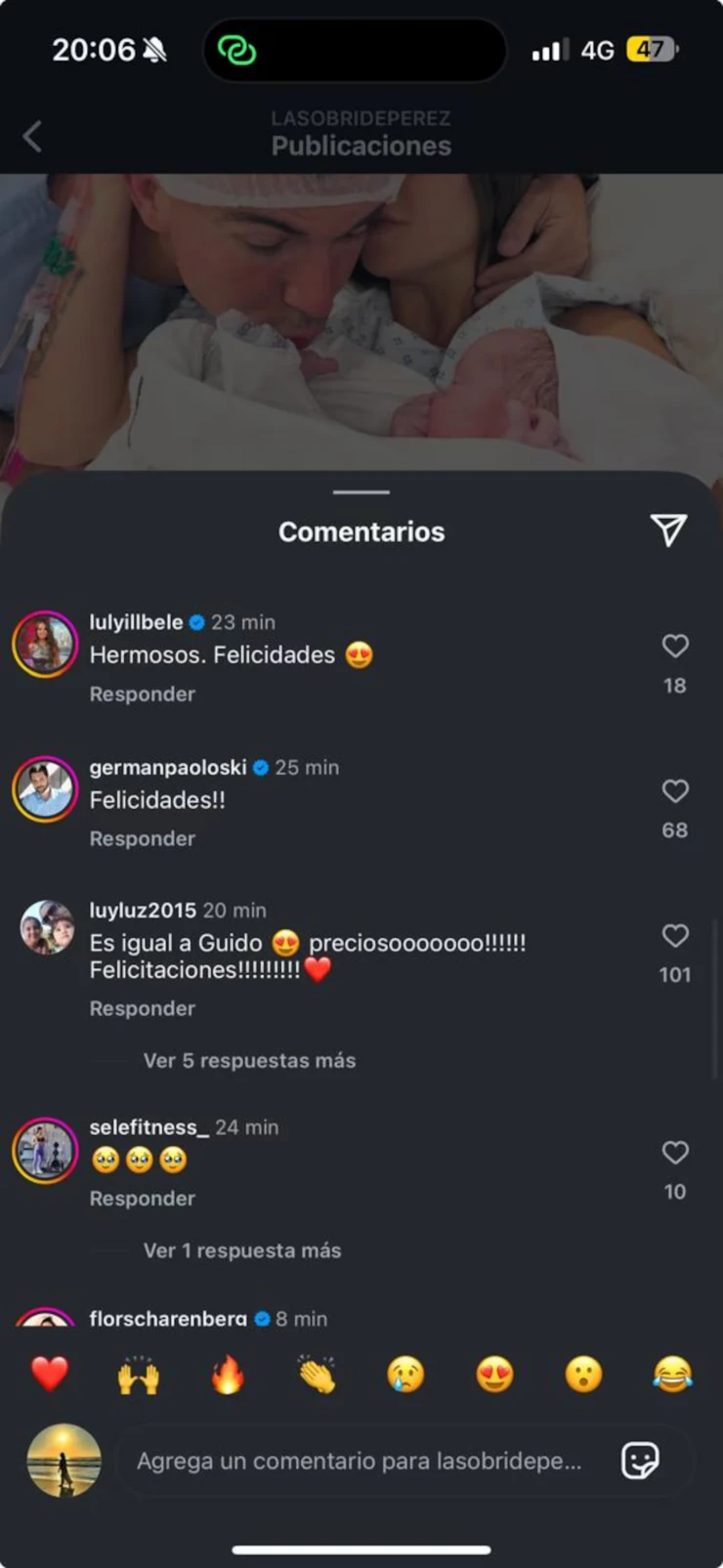Image resolution: width=723 pixels, height=1568 pixels.
Task: Open the sticker/GIF picker icon
Action: [x=640, y=1461]
